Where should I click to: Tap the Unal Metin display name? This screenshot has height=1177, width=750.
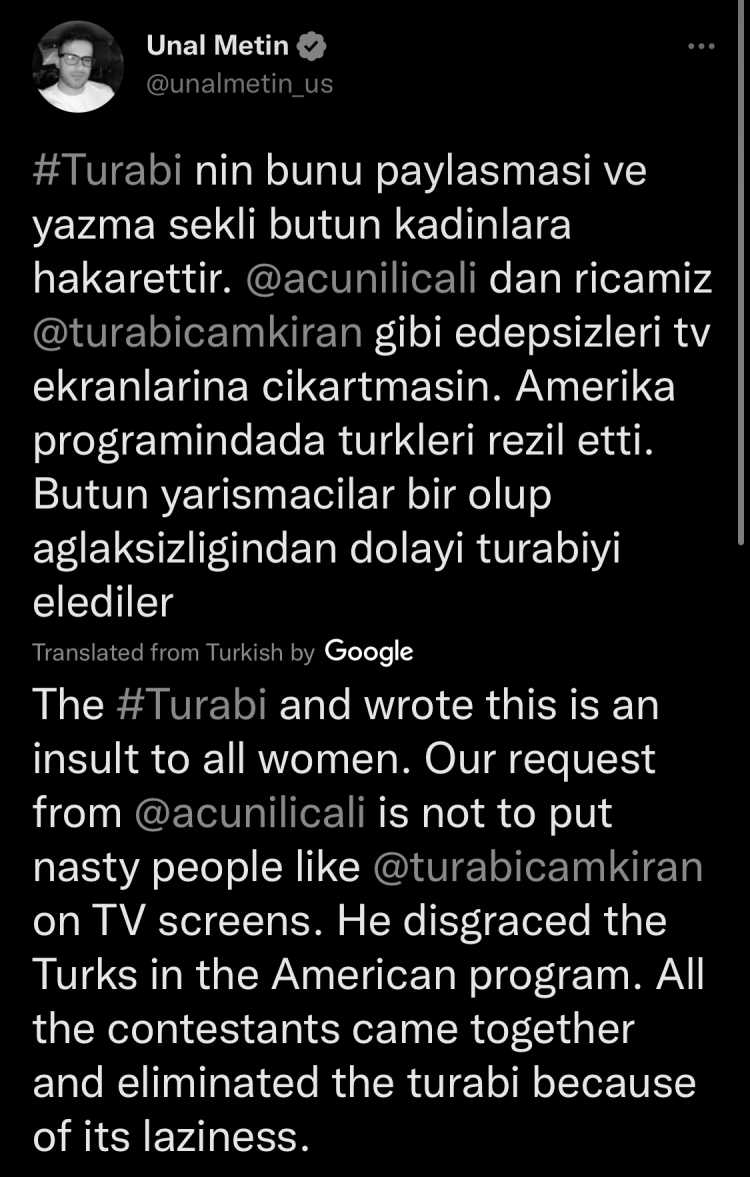click(x=218, y=45)
